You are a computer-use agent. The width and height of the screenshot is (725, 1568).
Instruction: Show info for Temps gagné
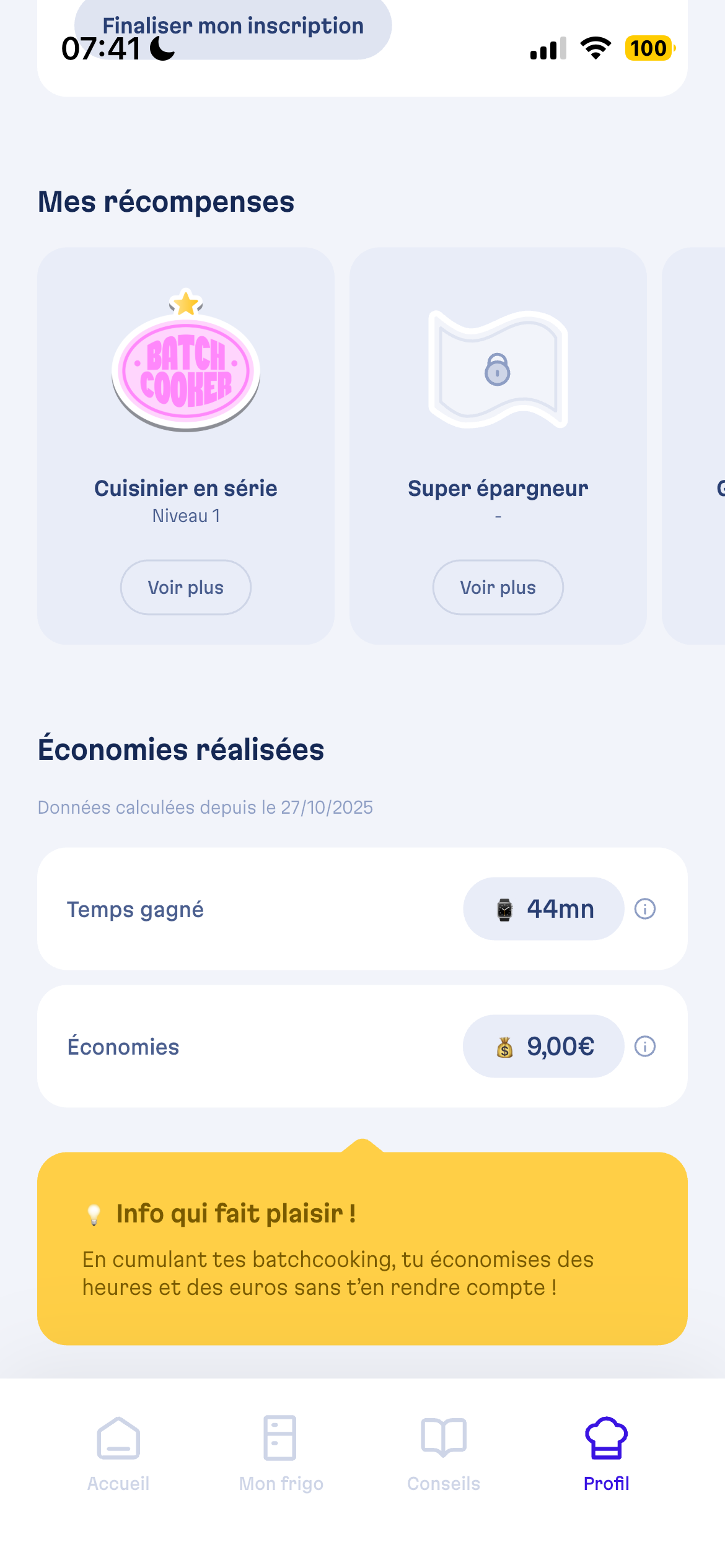[x=645, y=909]
